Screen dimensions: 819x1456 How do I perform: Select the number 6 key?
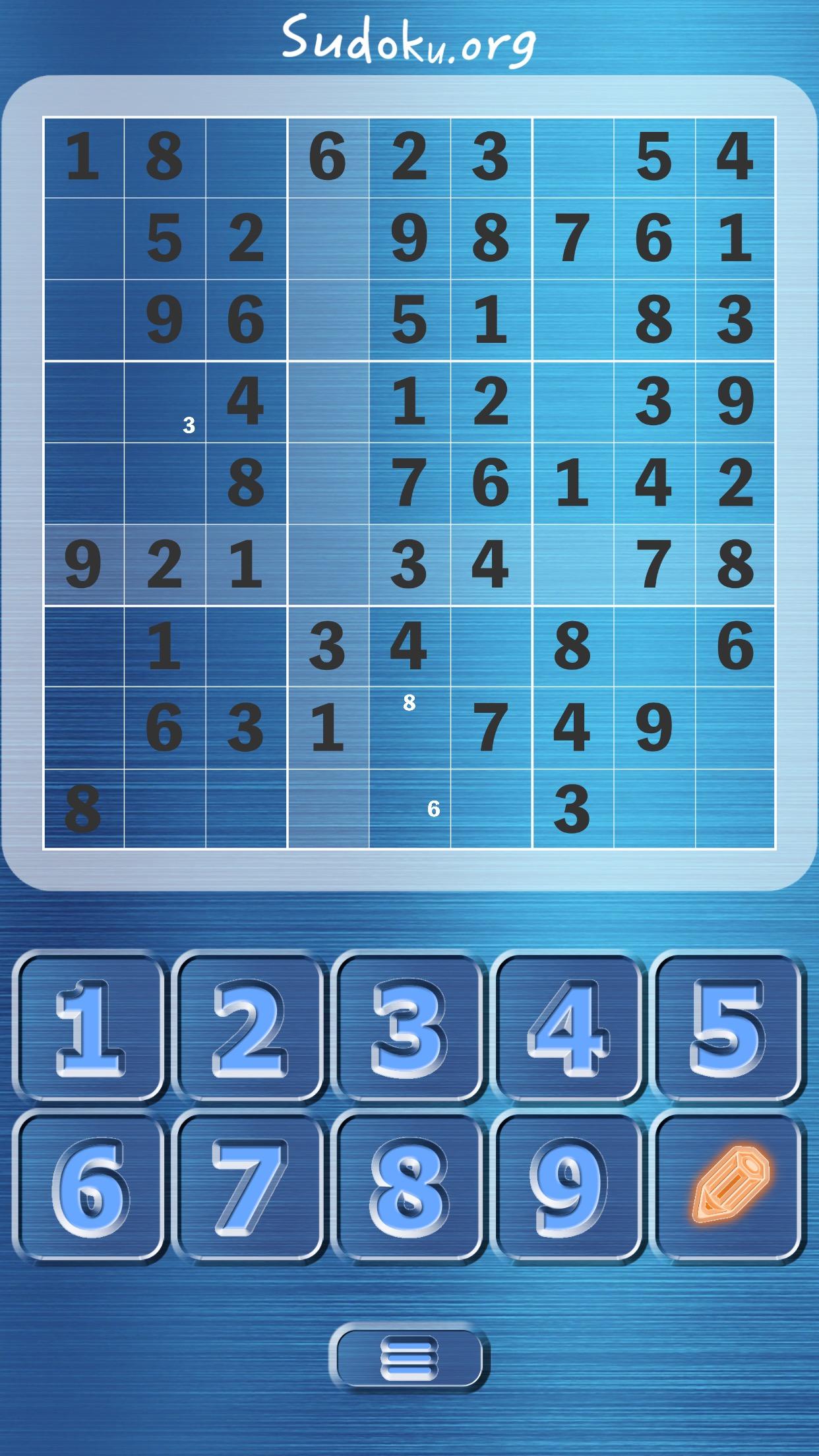pyautogui.click(x=90, y=1186)
